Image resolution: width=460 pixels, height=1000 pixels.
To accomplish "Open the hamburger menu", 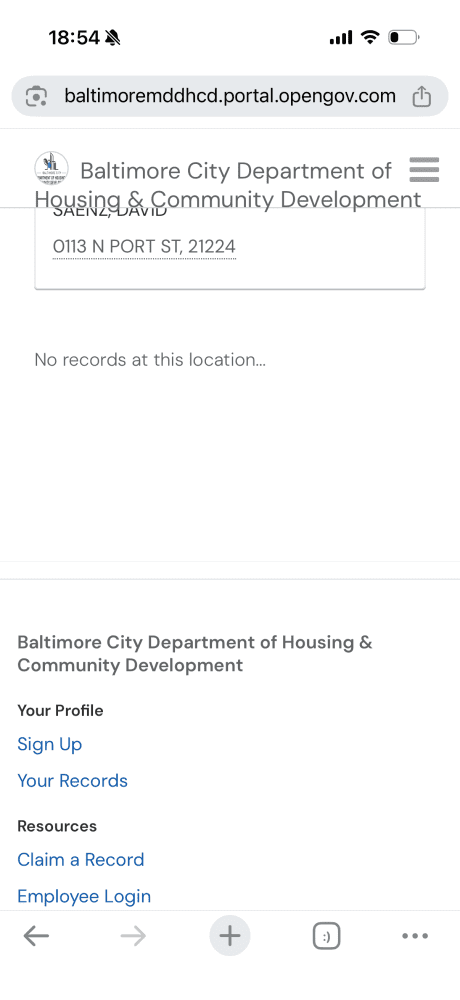I will point(424,170).
